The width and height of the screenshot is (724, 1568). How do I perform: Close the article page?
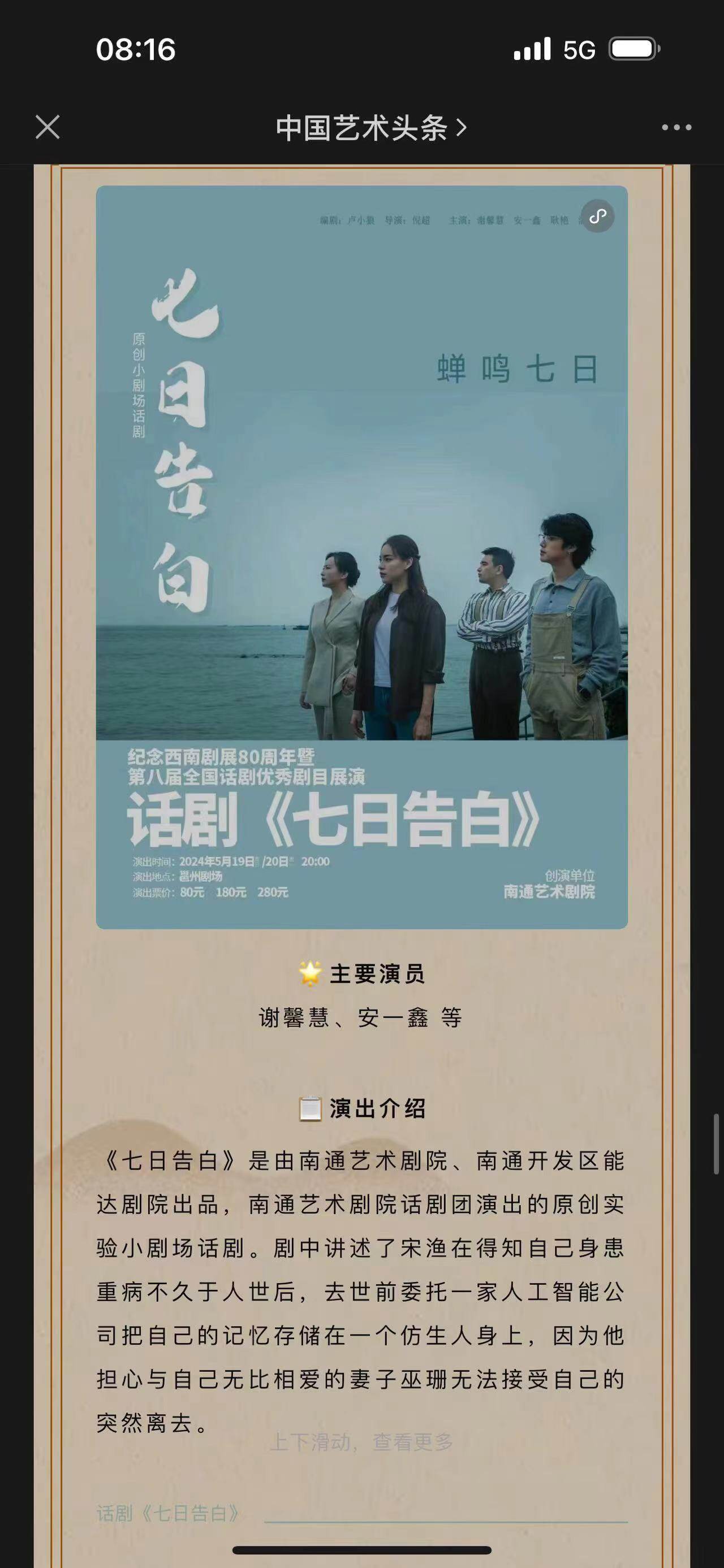click(48, 127)
